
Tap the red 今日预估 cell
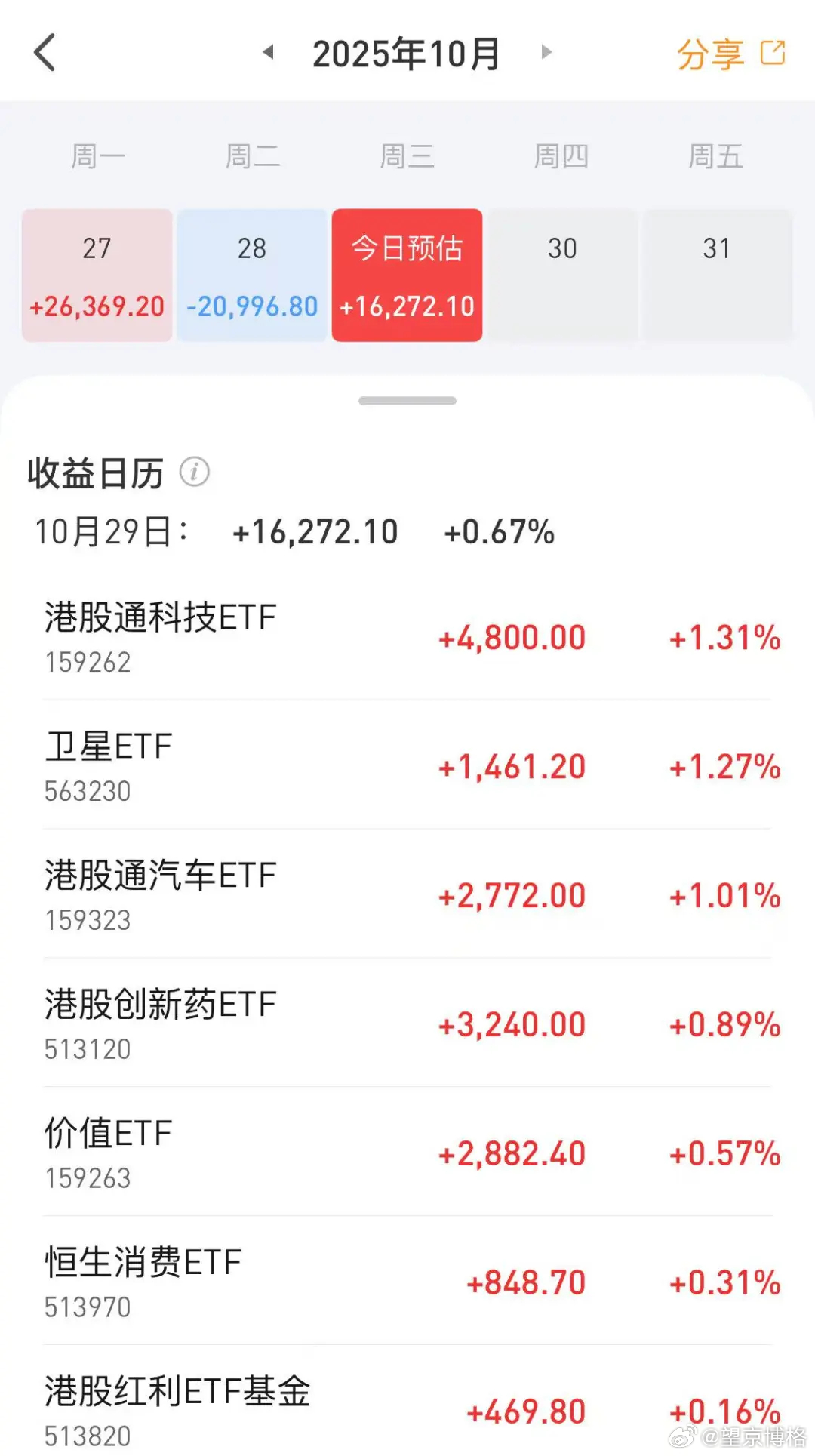point(407,274)
